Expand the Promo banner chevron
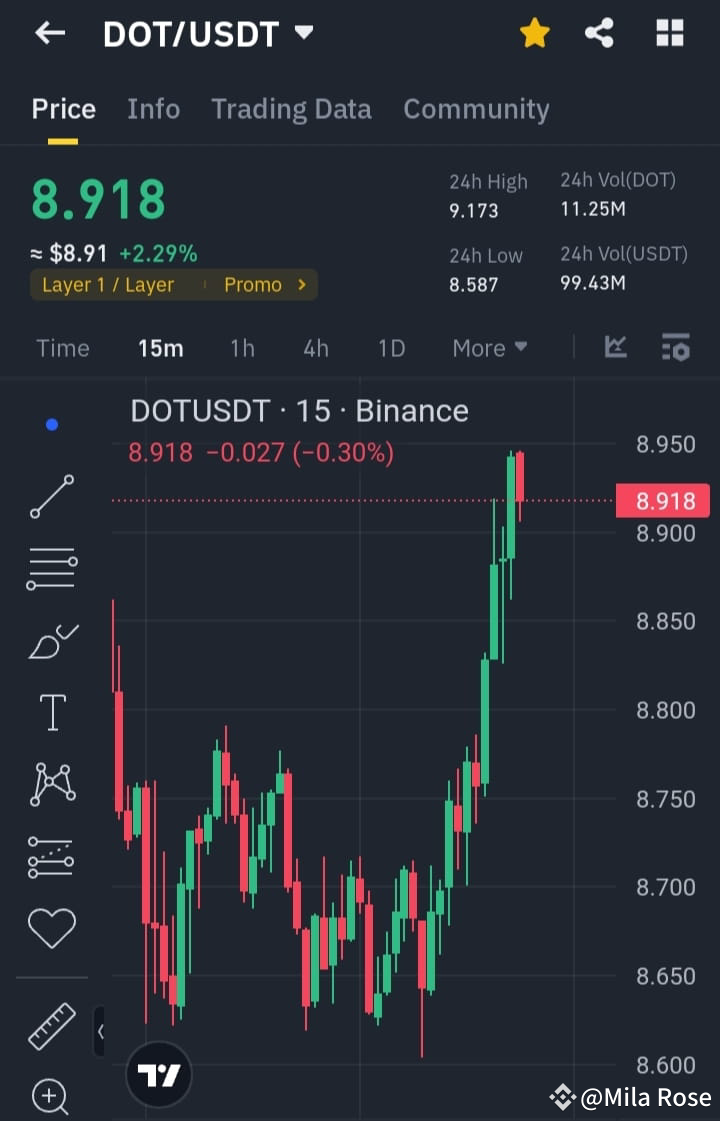Image resolution: width=720 pixels, height=1121 pixels. click(x=301, y=284)
